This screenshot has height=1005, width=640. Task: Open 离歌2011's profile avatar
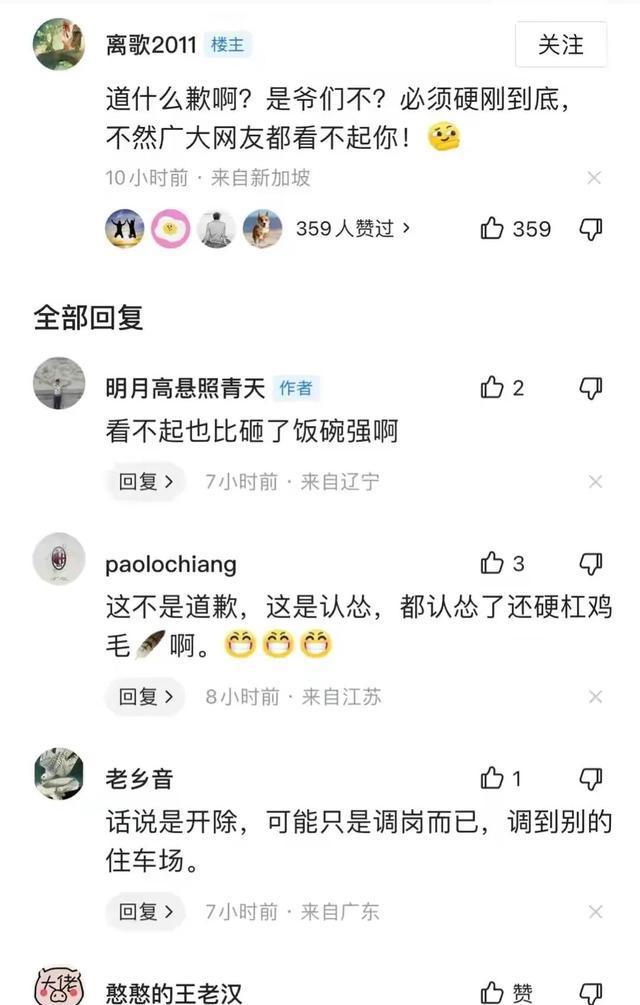point(59,44)
